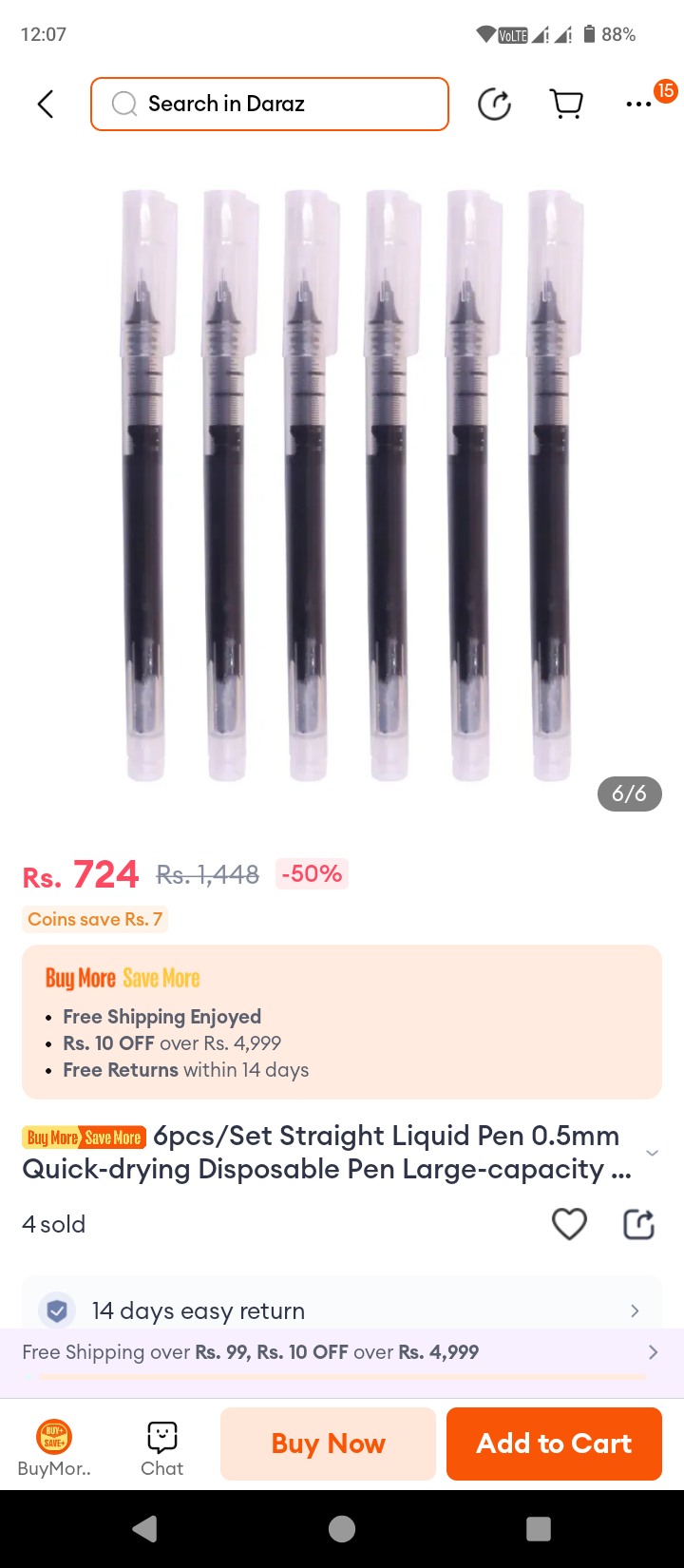Screen dimensions: 684x1568
Task: Tap the Search in Daraz field
Action: pos(270,105)
